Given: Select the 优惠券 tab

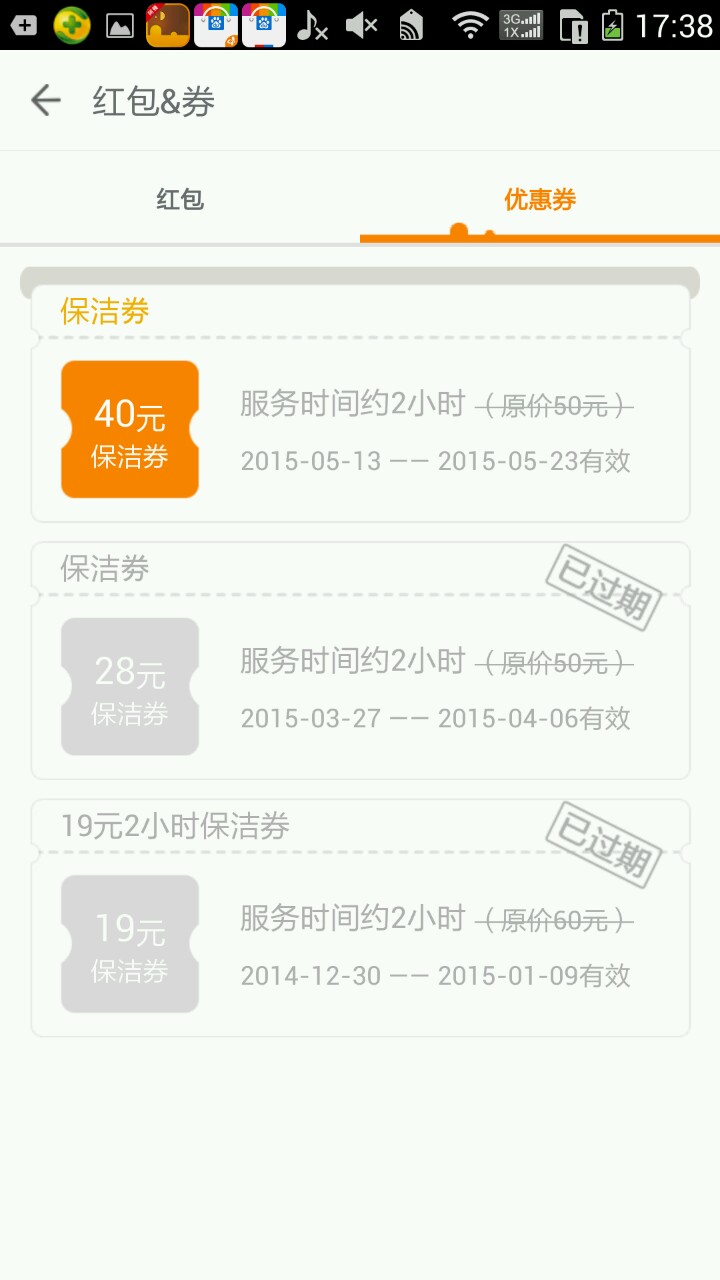Looking at the screenshot, I should click(540, 200).
